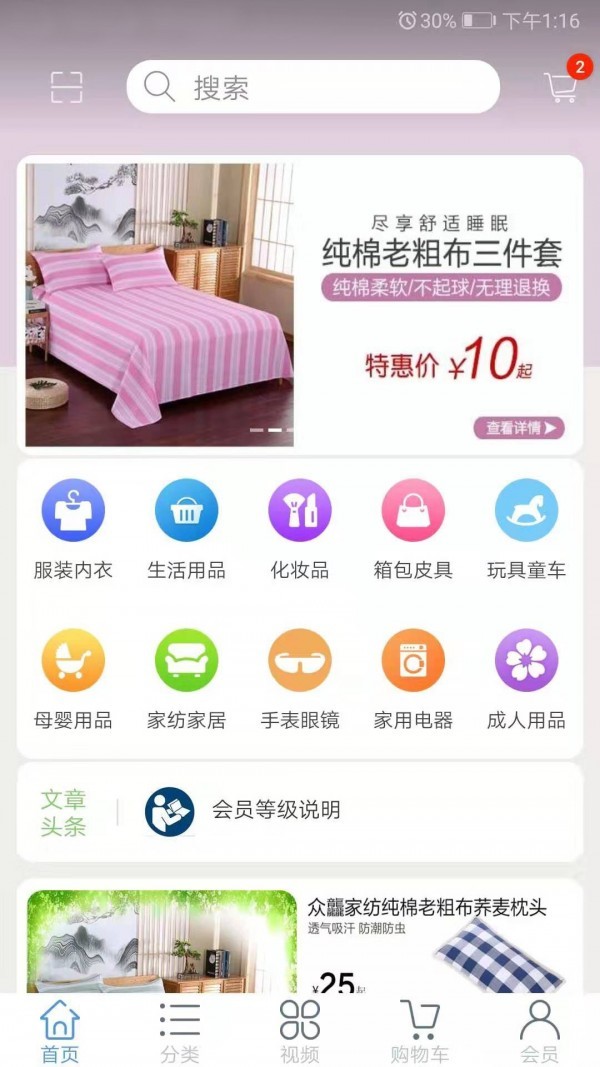Open the 家用电器 category
The height and width of the screenshot is (1067, 600).
[x=413, y=678]
